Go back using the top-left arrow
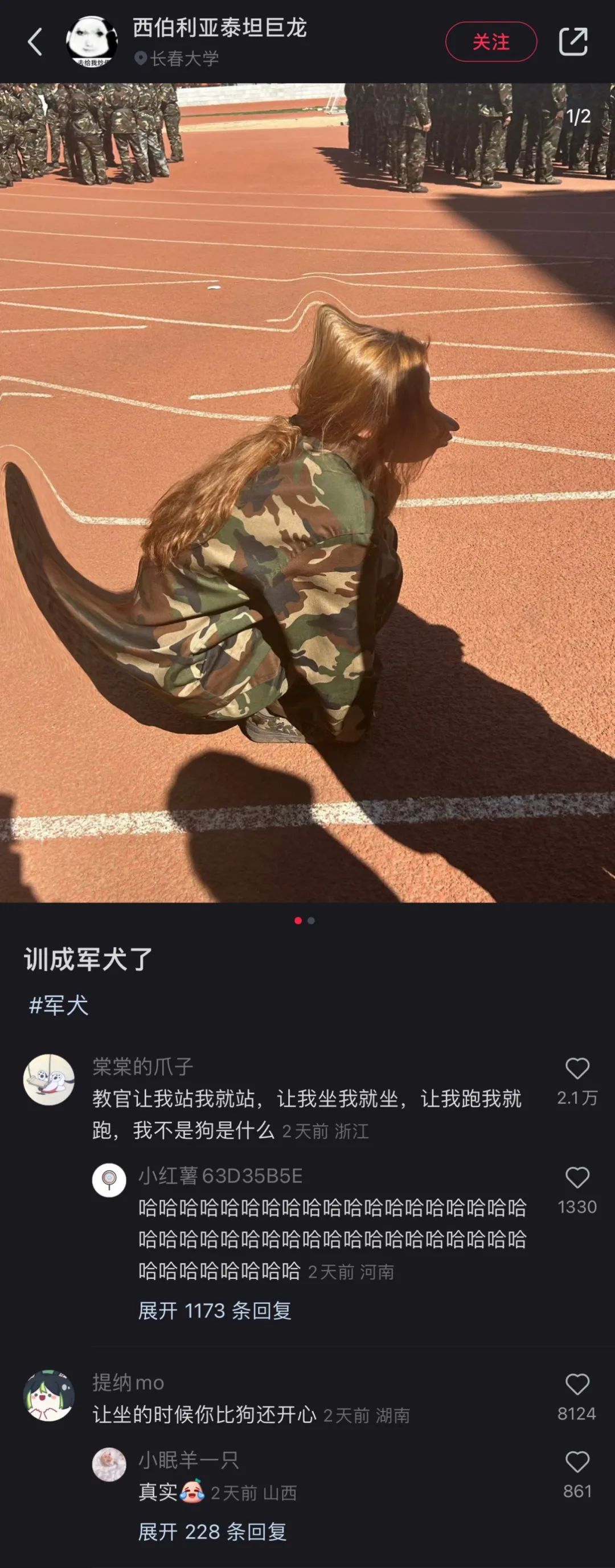Viewport: 615px width, 1568px height. (35, 42)
